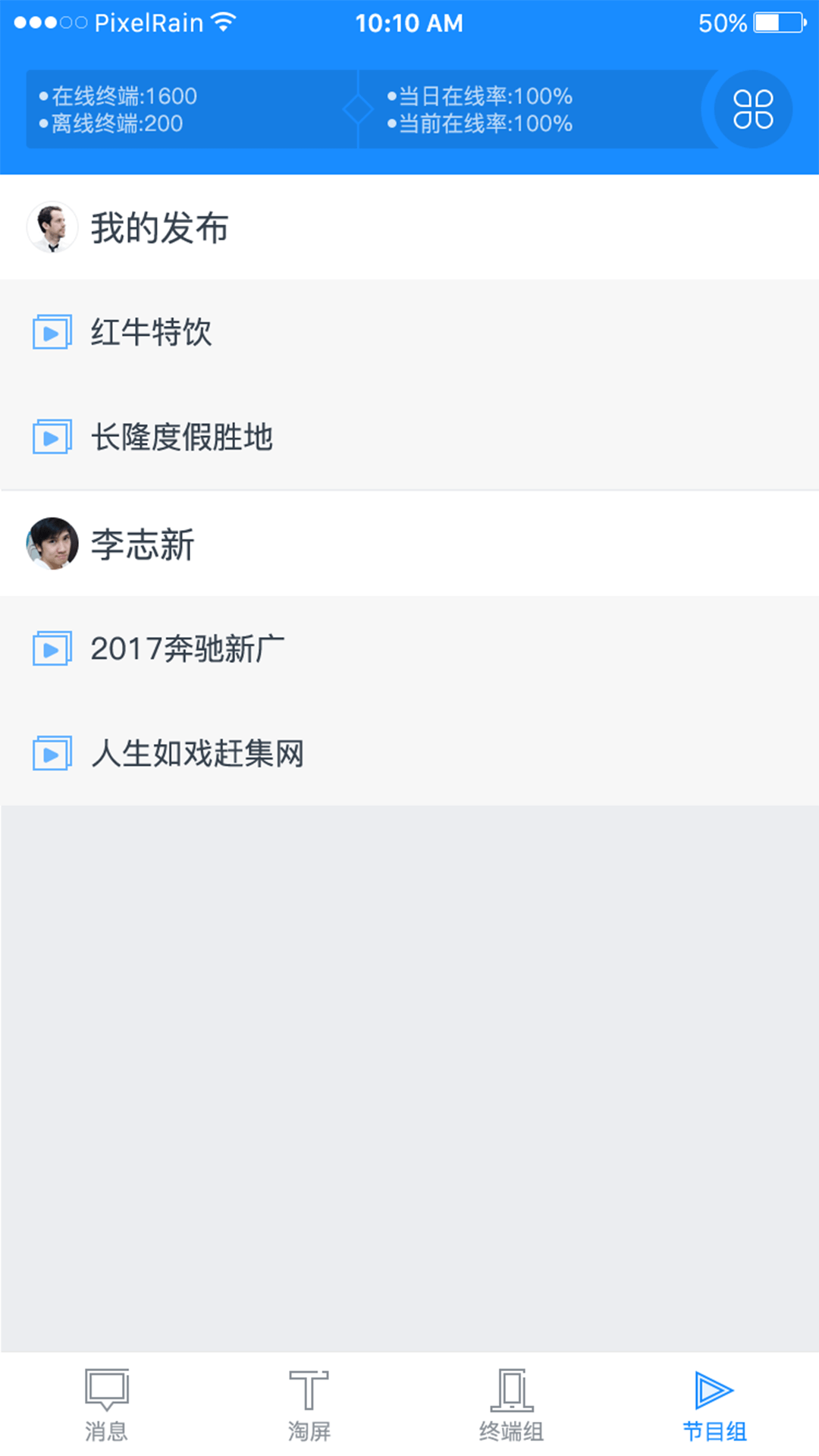The width and height of the screenshot is (819, 1456).
Task: Tap the video icon beside 2017奔驰新广
Action: (x=51, y=647)
